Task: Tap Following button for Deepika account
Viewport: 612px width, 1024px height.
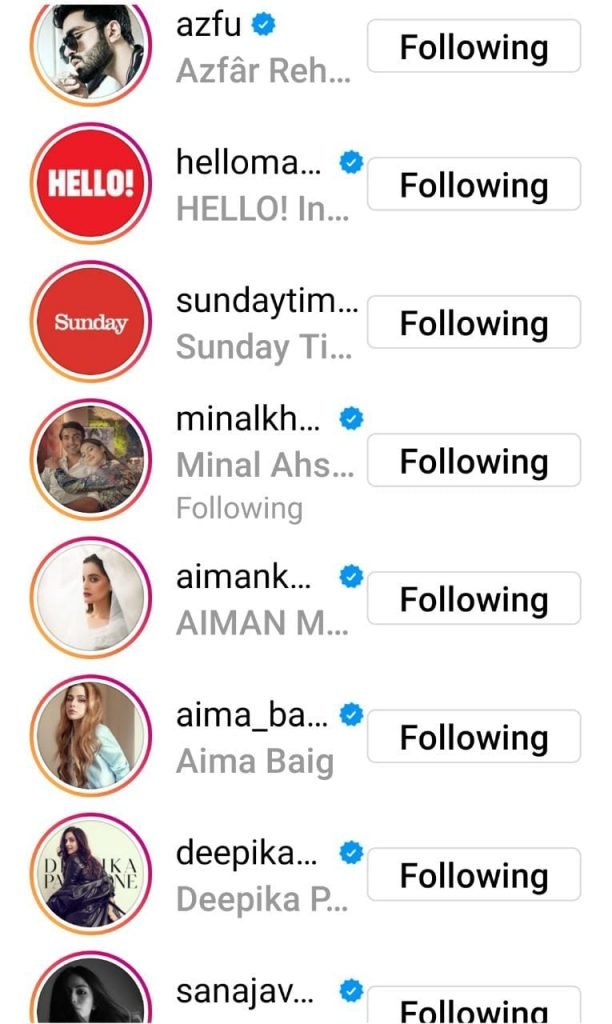Action: pos(473,875)
